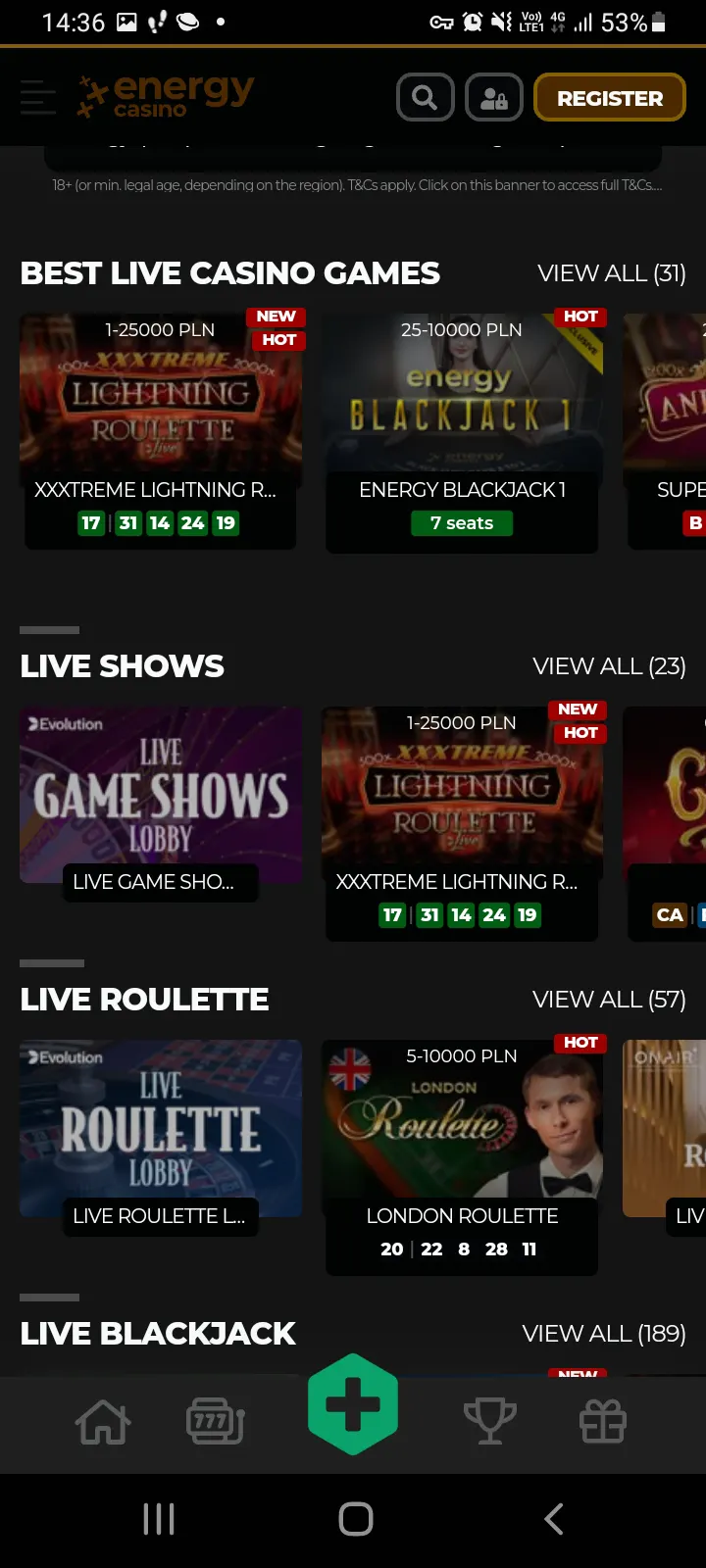Open XXXtreme Lightning Roulette in Live Shows
Screen dimensions: 706x1568
[462, 823]
